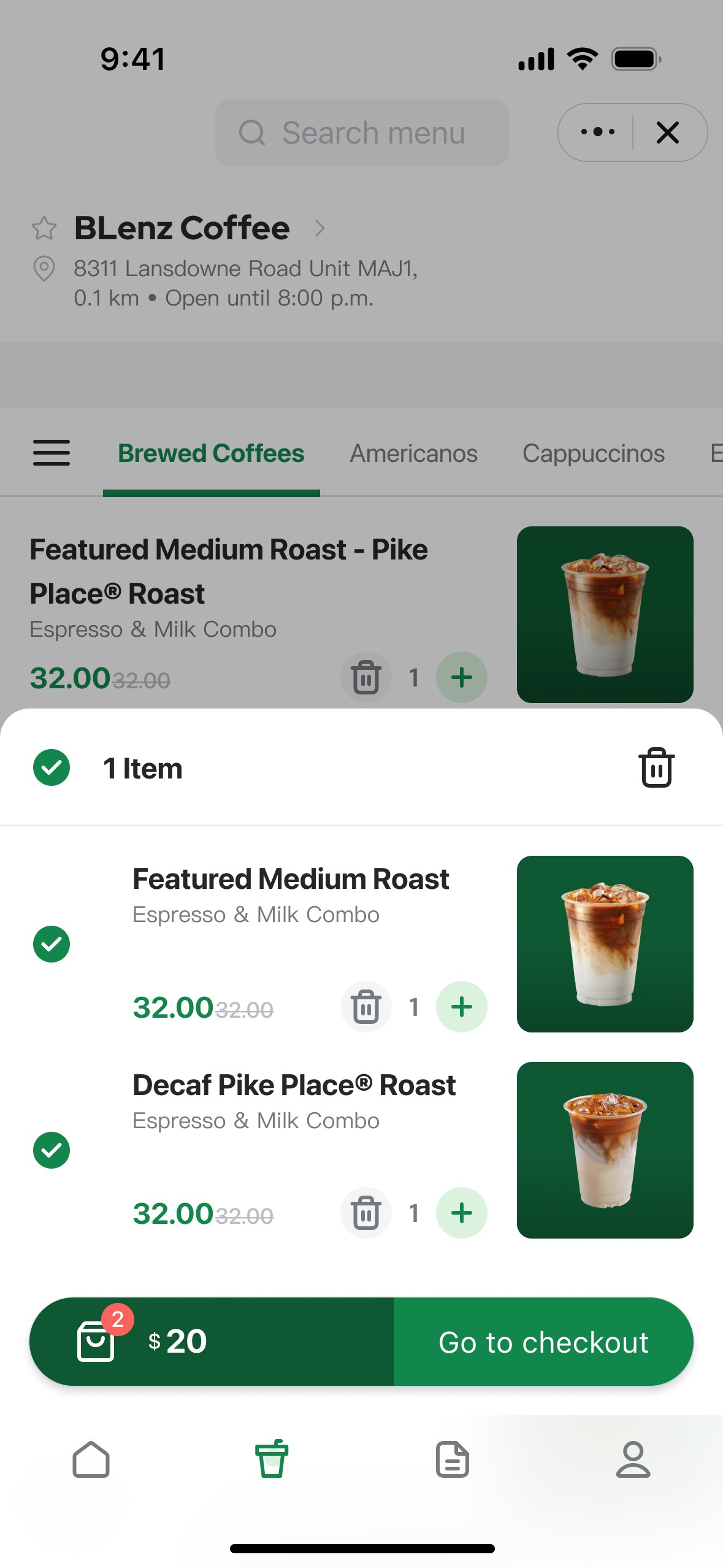Uncheck Featured Medium Roast in cart
The height and width of the screenshot is (1568, 723).
click(x=52, y=944)
